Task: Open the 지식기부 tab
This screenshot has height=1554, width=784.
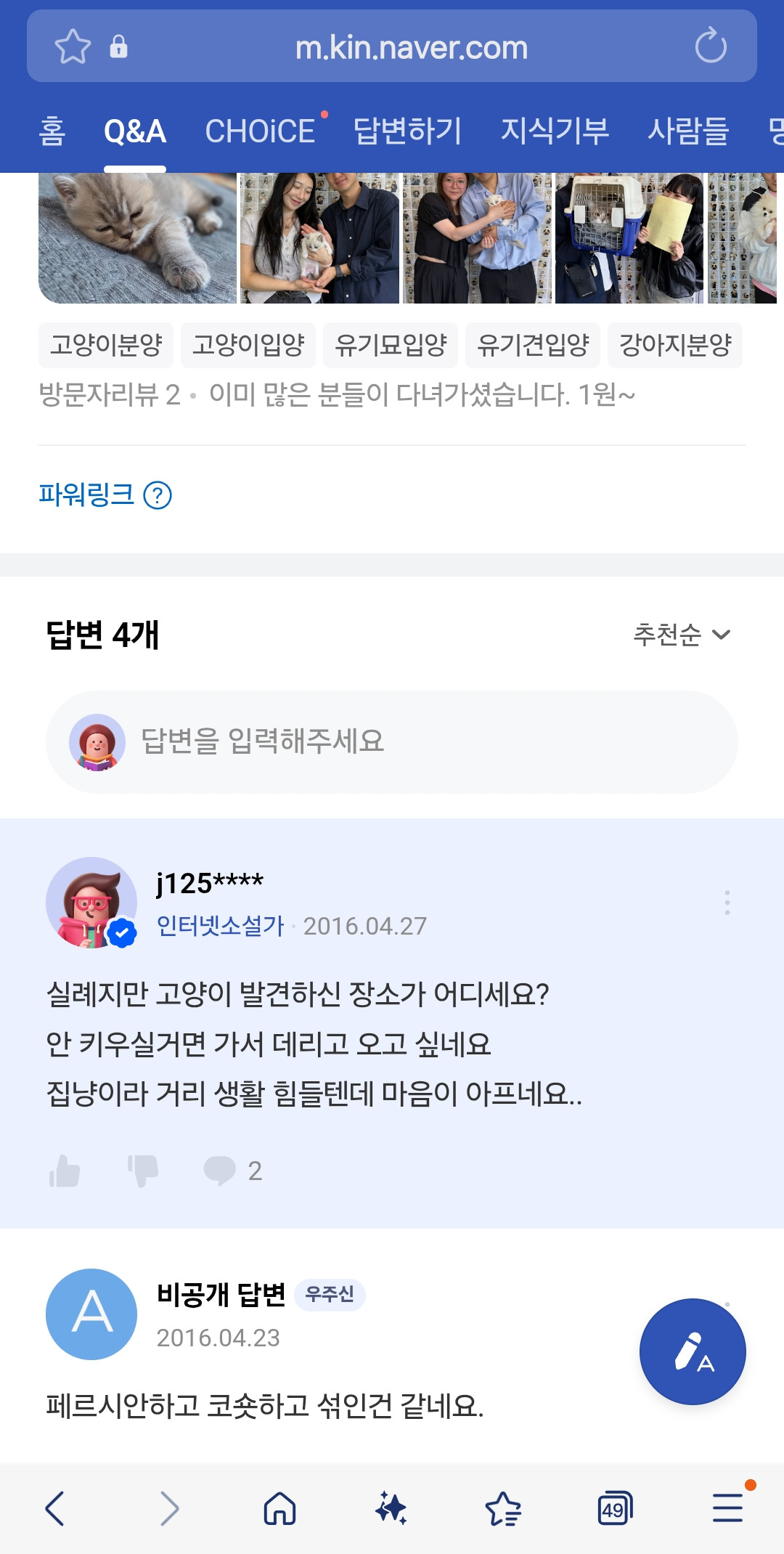Action: [555, 131]
